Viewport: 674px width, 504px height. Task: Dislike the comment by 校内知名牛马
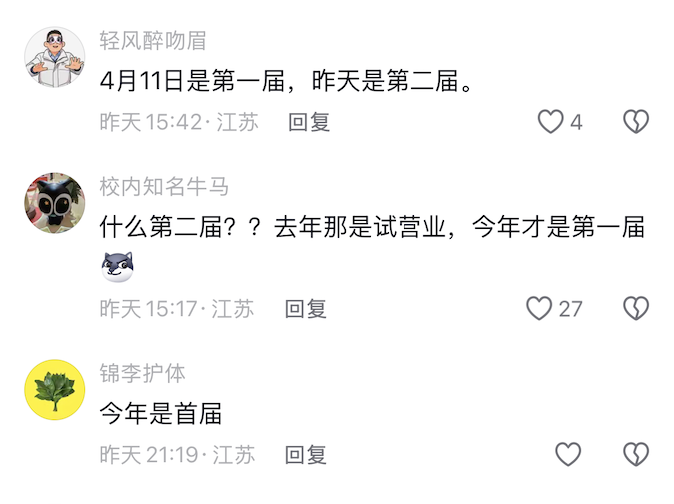coord(636,308)
